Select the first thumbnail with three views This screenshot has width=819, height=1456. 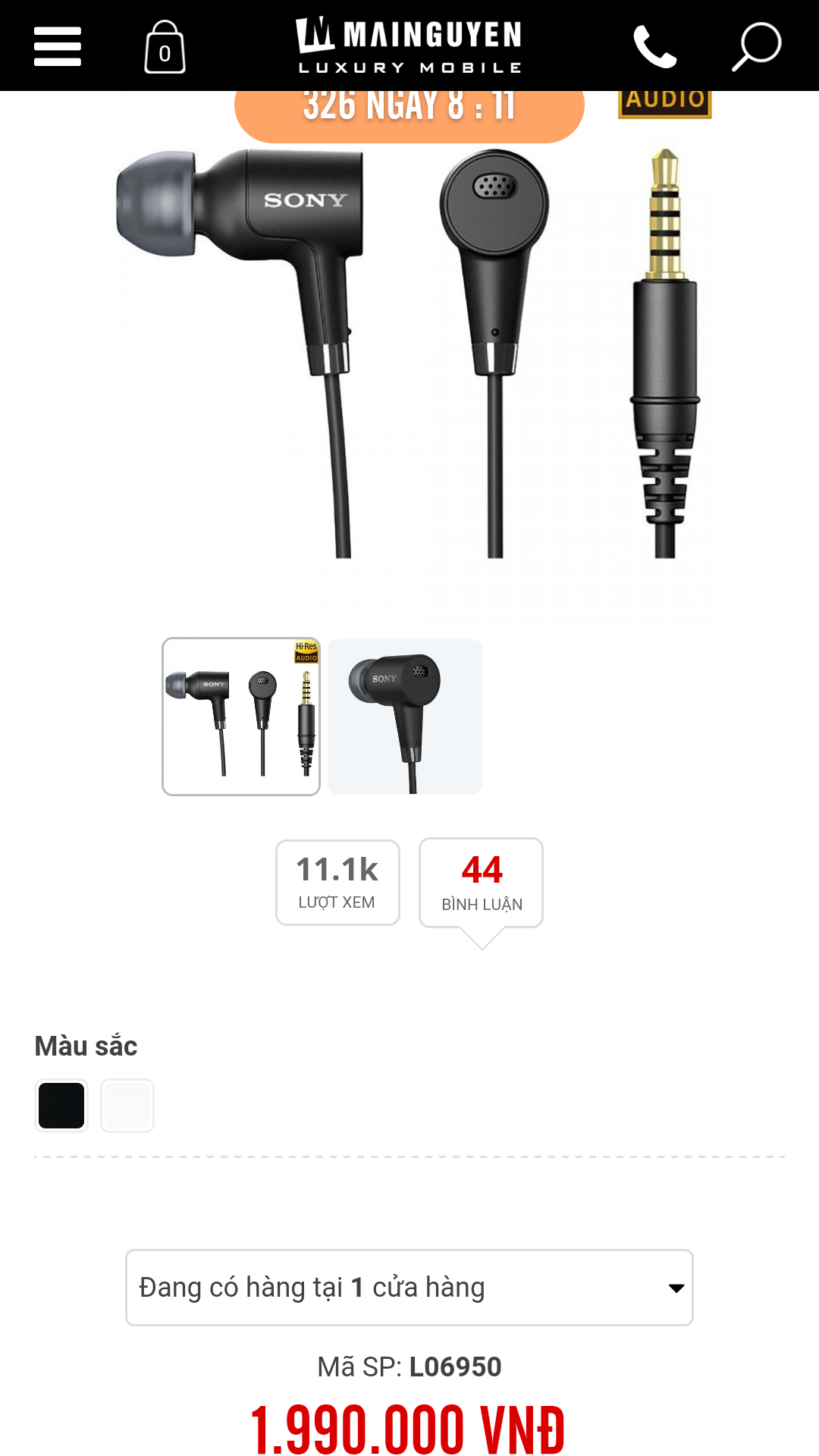(x=241, y=717)
